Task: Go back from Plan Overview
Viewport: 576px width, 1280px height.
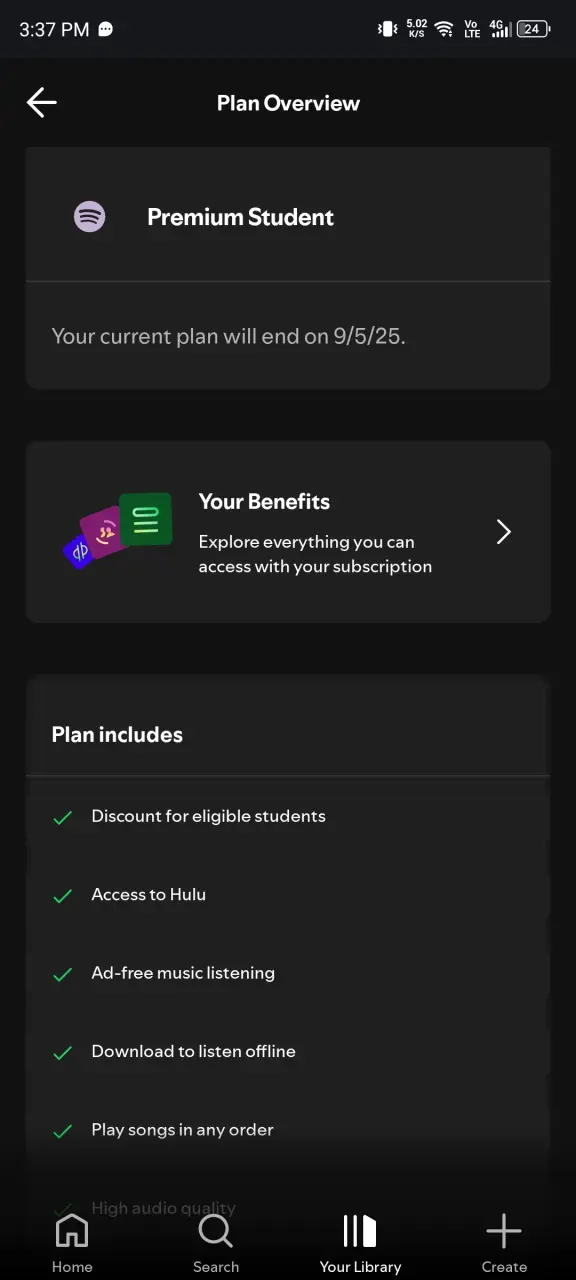Action: click(x=41, y=102)
